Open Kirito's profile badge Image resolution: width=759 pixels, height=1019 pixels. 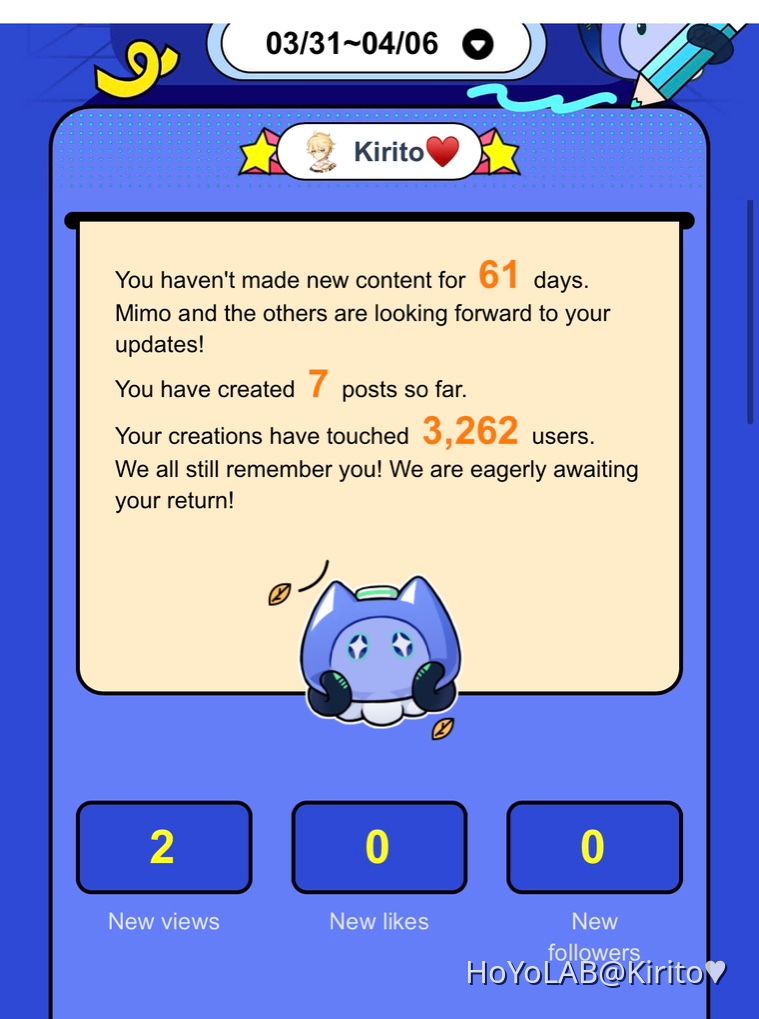379,153
